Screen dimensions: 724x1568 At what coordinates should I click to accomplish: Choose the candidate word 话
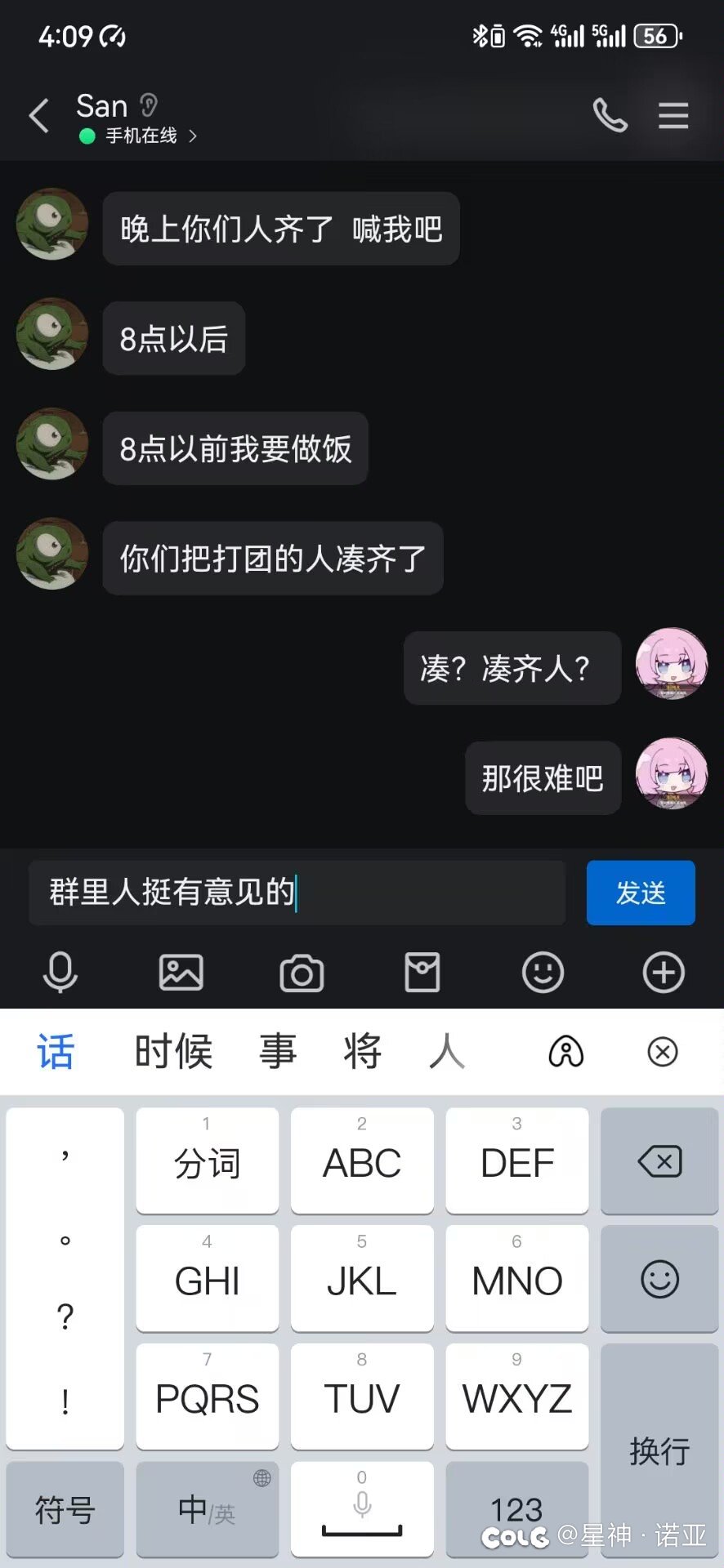click(x=56, y=1051)
